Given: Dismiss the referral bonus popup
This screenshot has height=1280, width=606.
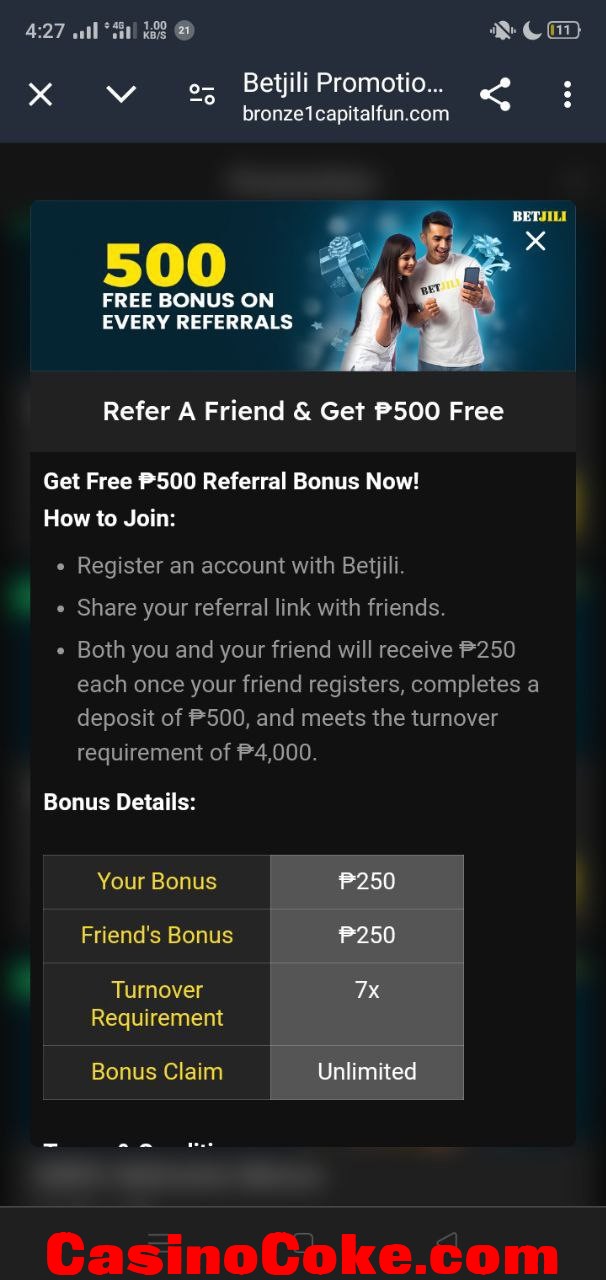Looking at the screenshot, I should [536, 241].
